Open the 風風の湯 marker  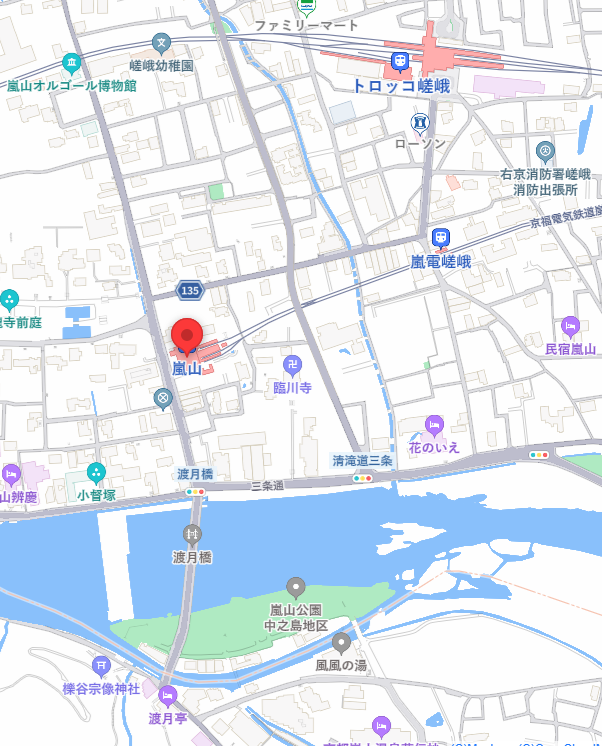tap(342, 642)
